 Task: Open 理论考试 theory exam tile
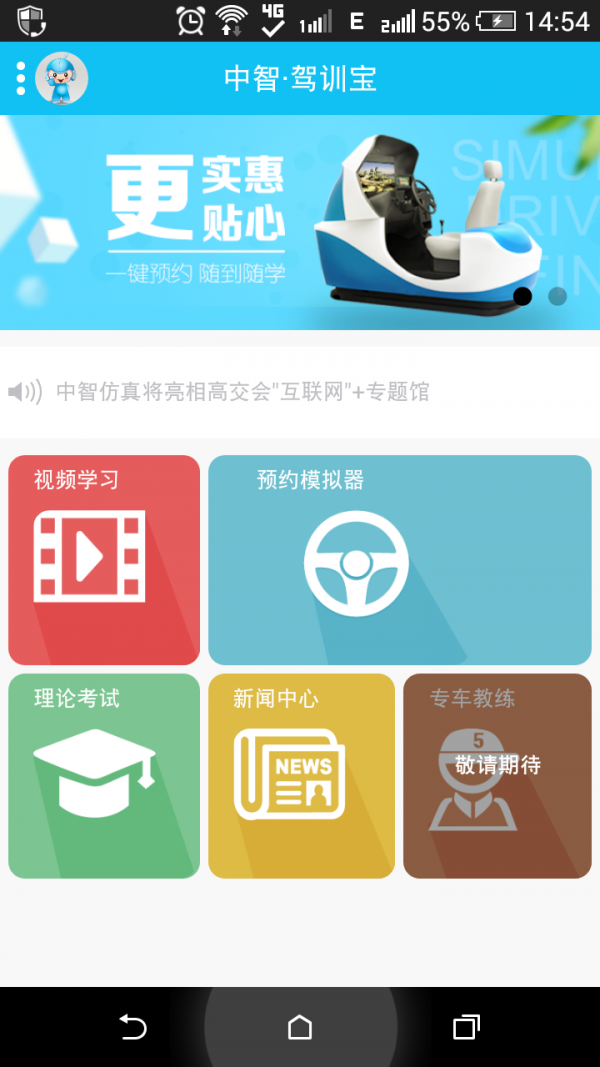(104, 776)
